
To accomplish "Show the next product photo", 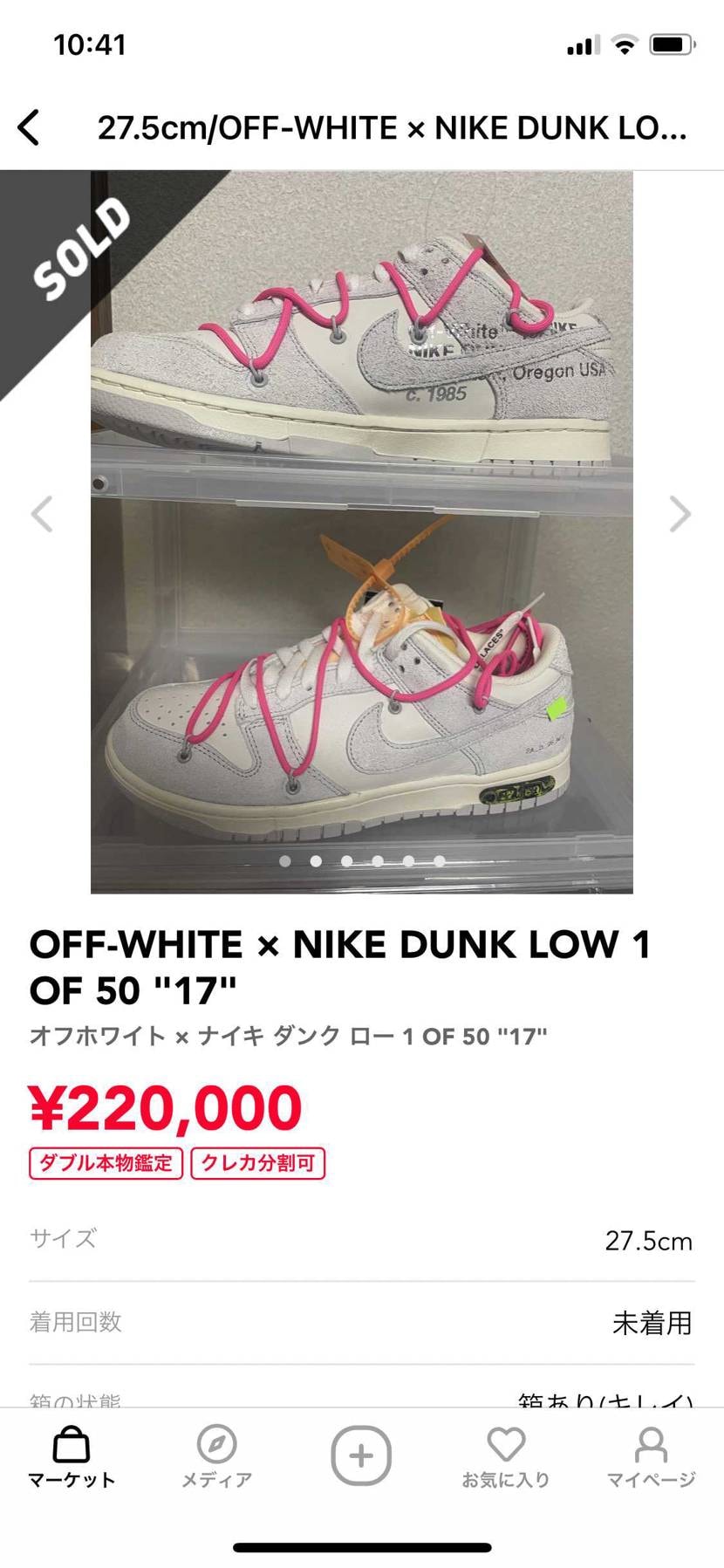I will 680,514.
